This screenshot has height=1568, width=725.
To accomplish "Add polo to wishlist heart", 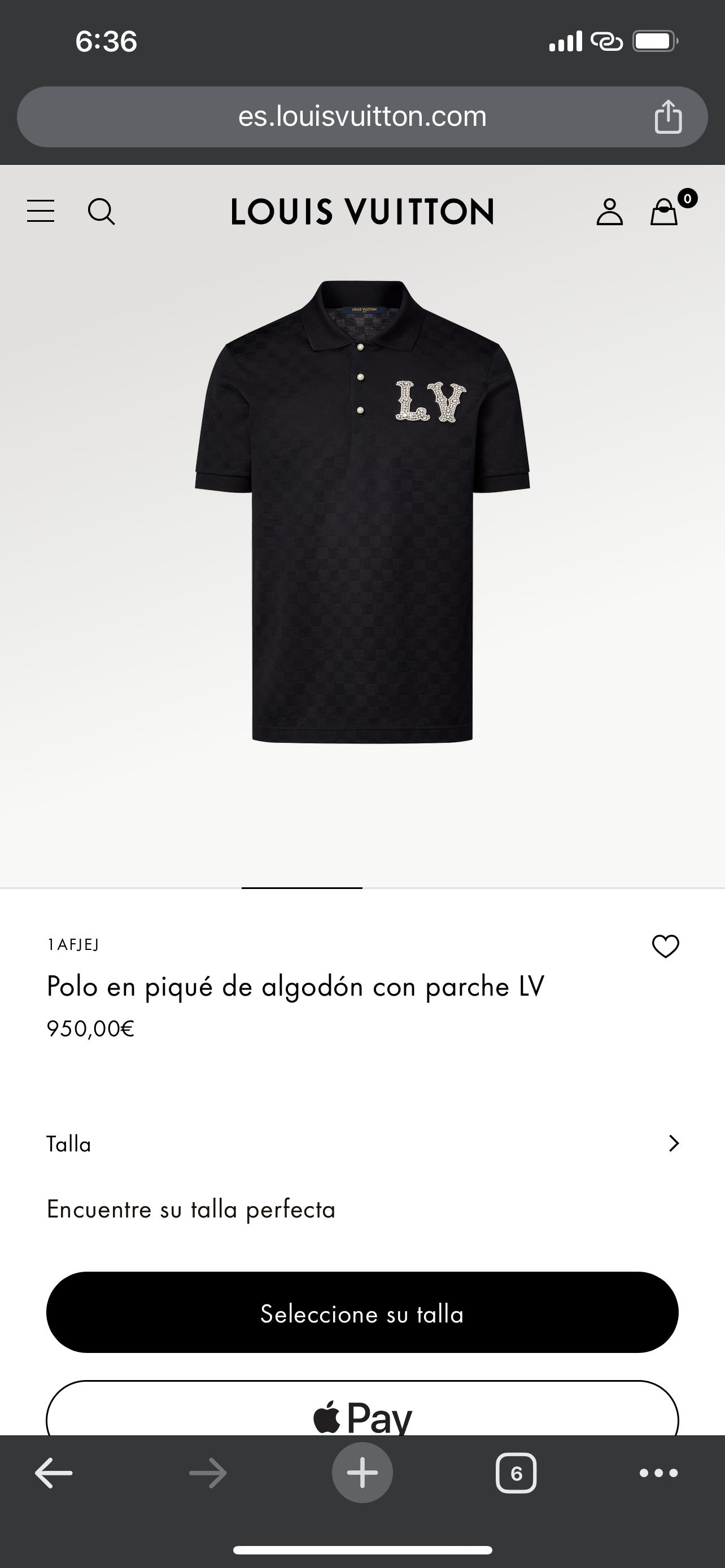I will pos(665,947).
